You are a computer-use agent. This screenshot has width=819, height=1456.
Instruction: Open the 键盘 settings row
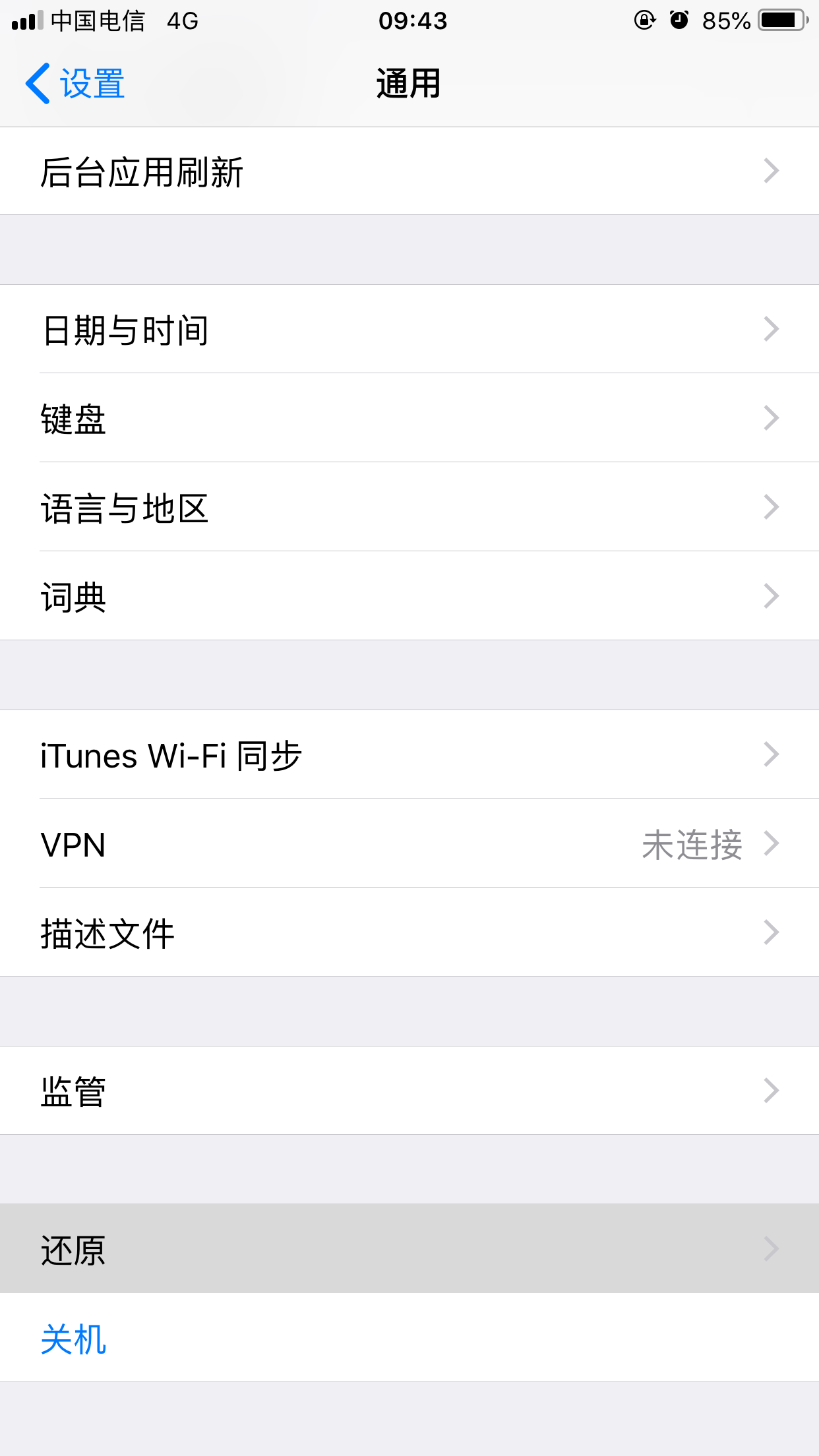[409, 418]
